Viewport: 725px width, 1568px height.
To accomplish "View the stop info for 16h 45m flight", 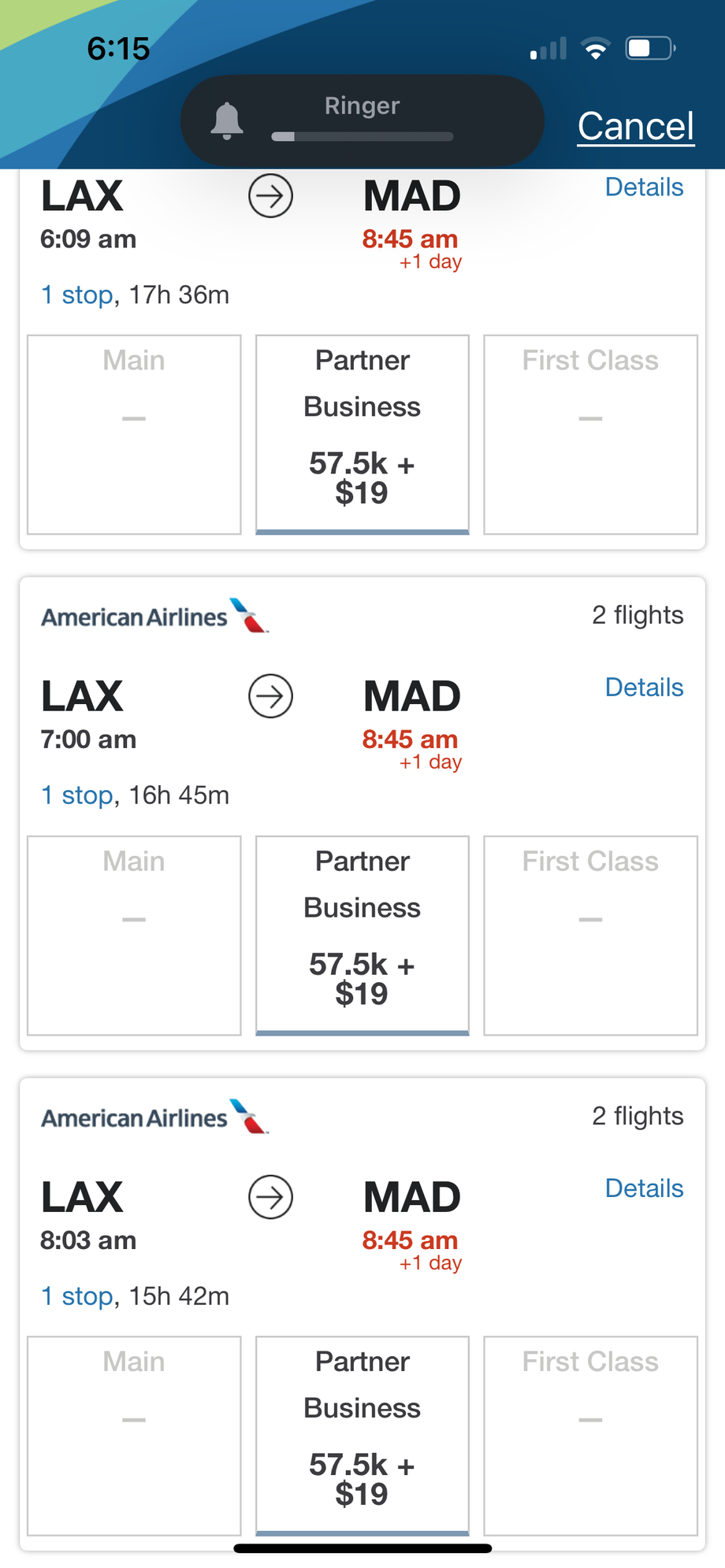I will pyautogui.click(x=77, y=795).
